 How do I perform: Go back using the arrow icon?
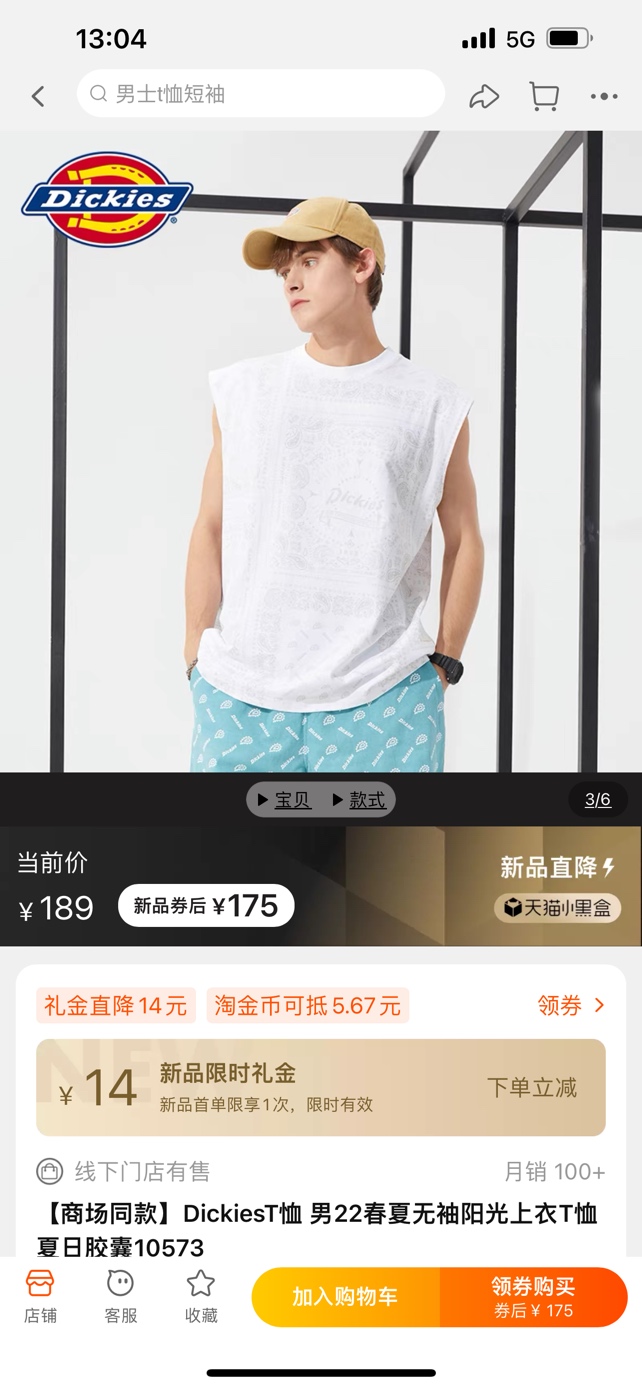click(38, 96)
